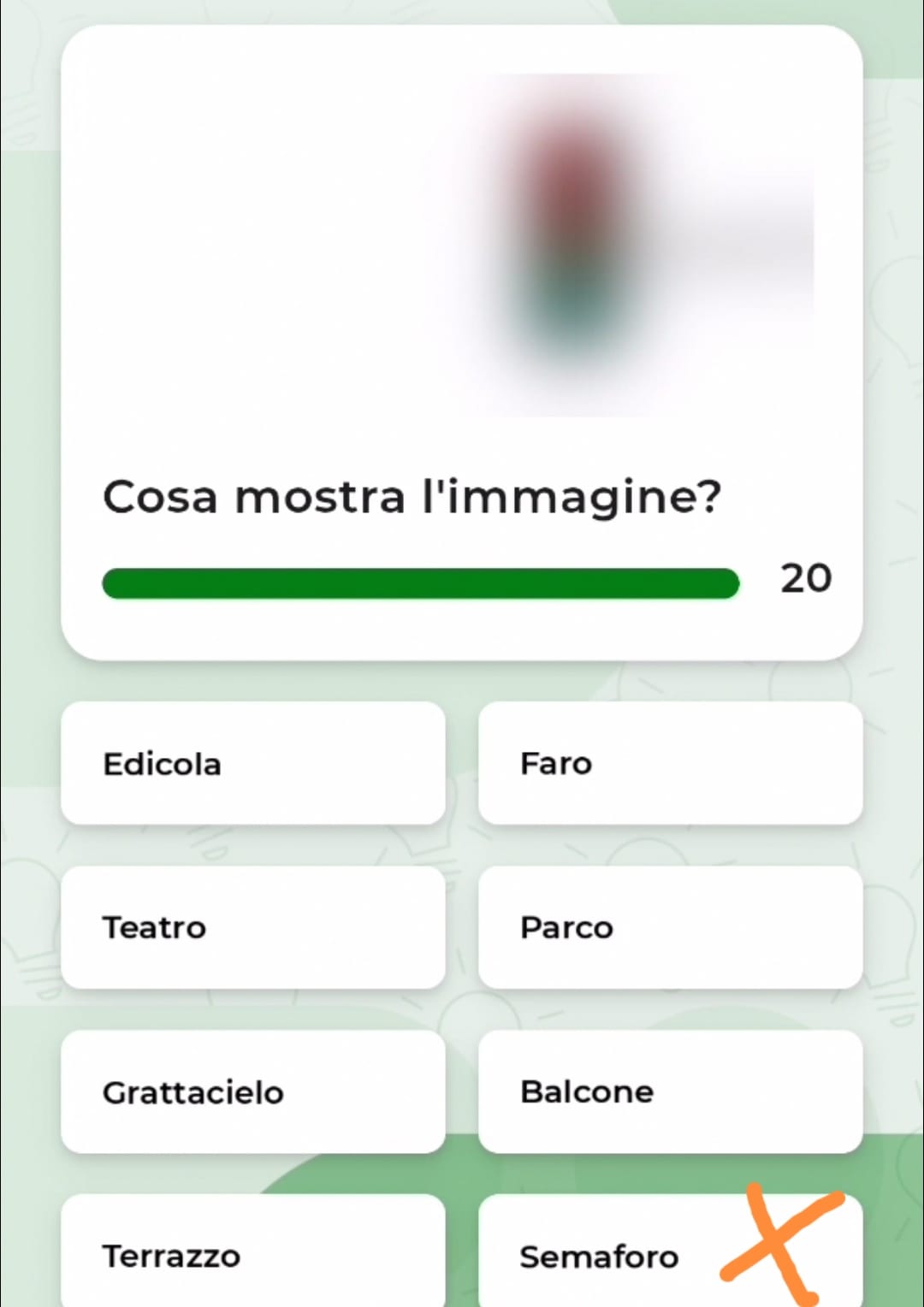Select Balcone as your answer
The height and width of the screenshot is (1307, 924).
tap(670, 1091)
